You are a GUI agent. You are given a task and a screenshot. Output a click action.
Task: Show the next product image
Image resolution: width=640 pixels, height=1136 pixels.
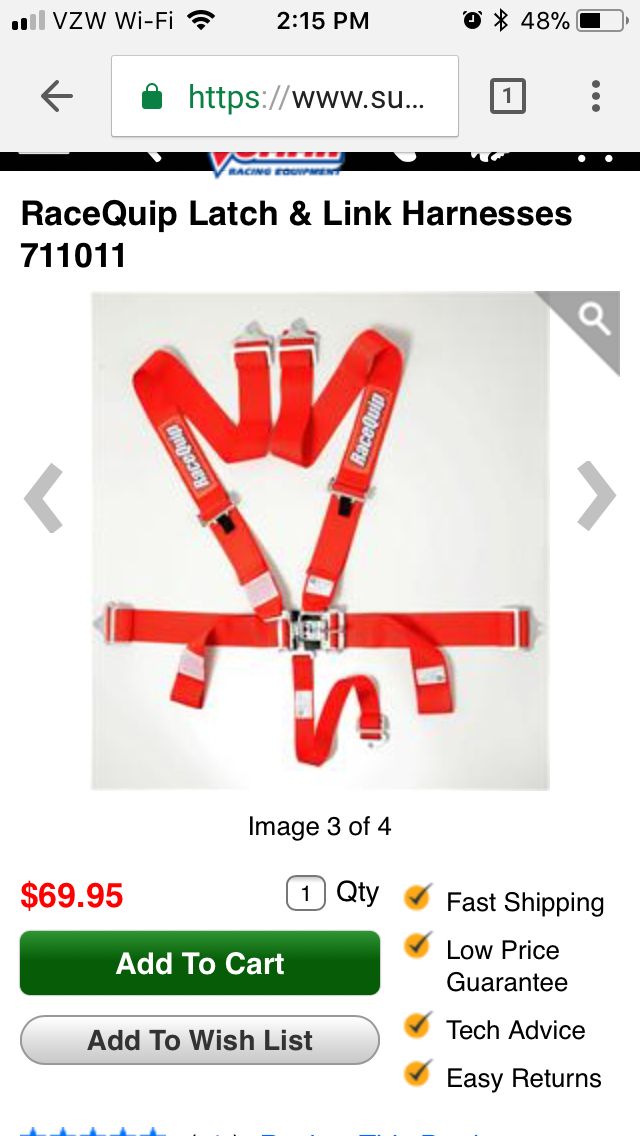(596, 495)
